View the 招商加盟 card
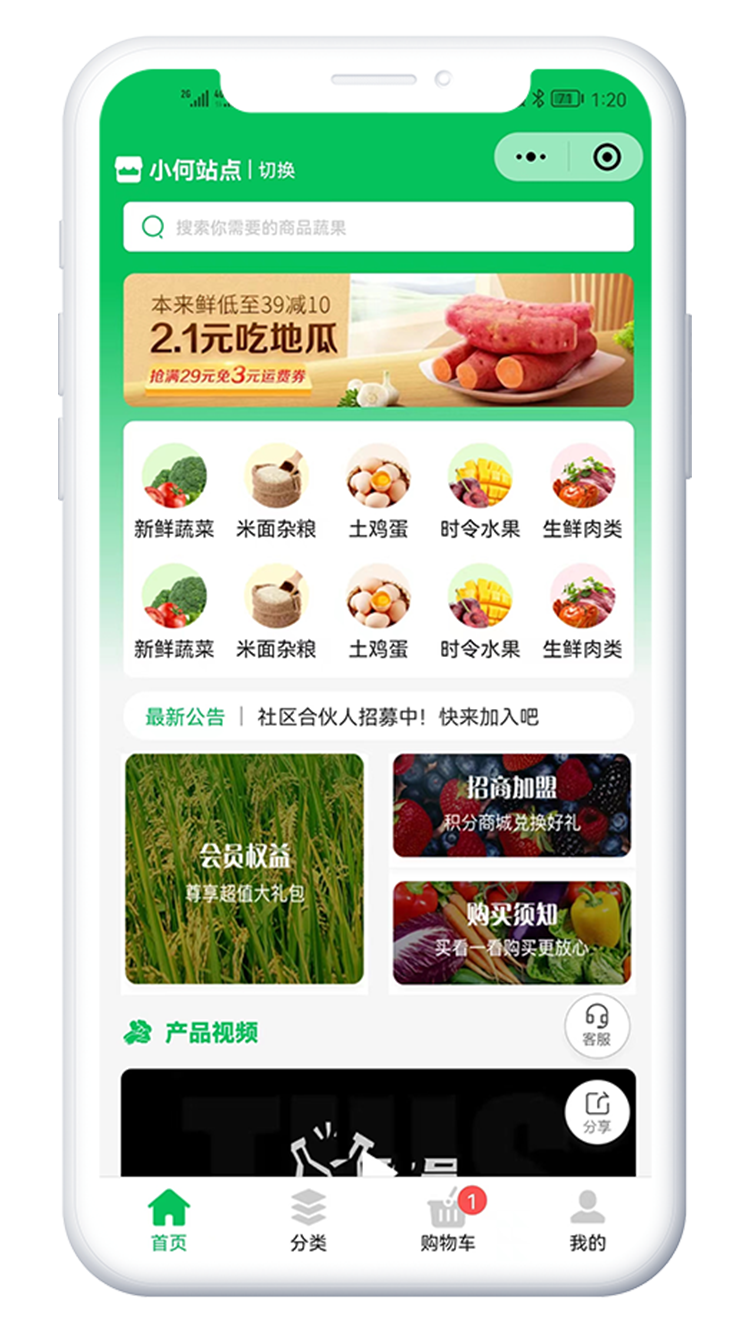 click(x=512, y=805)
